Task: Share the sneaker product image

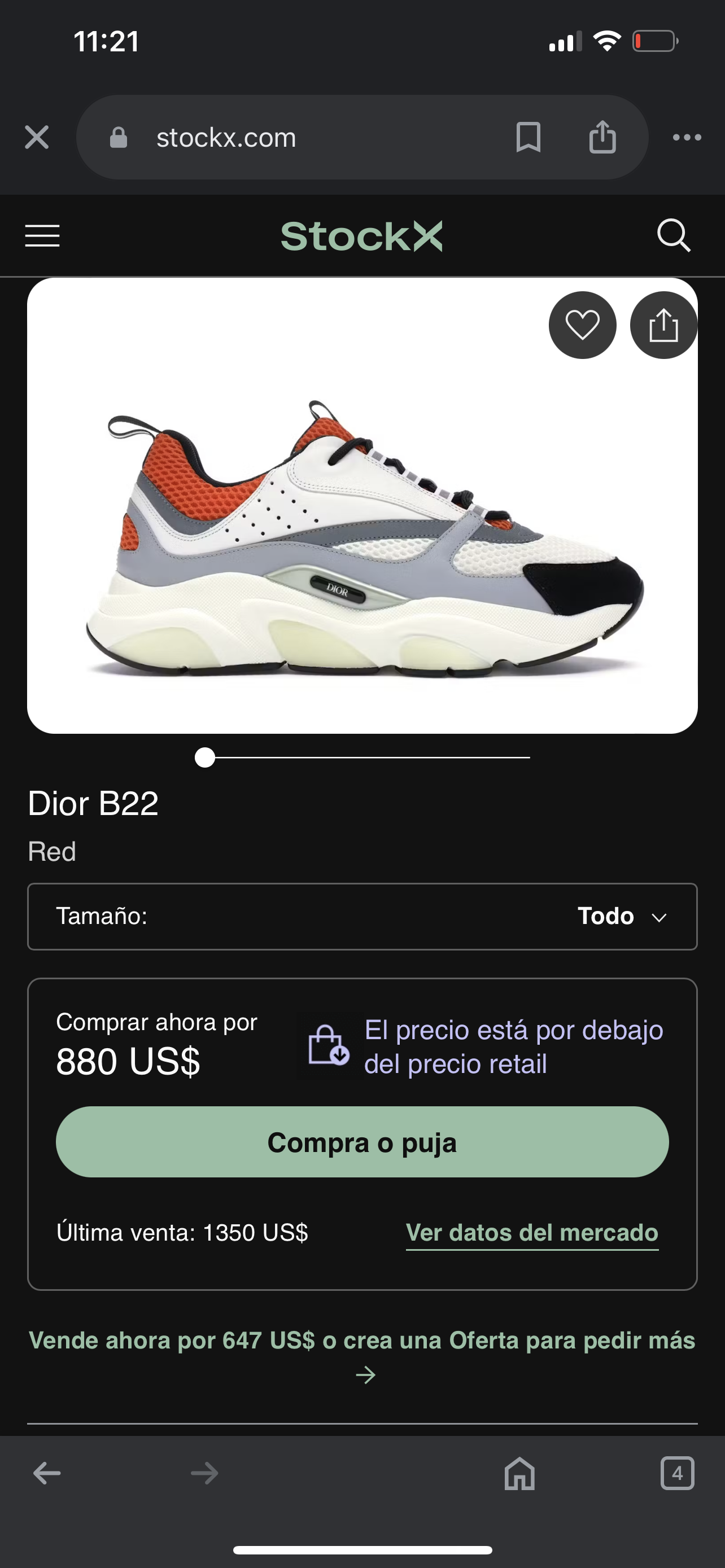Action: [663, 325]
